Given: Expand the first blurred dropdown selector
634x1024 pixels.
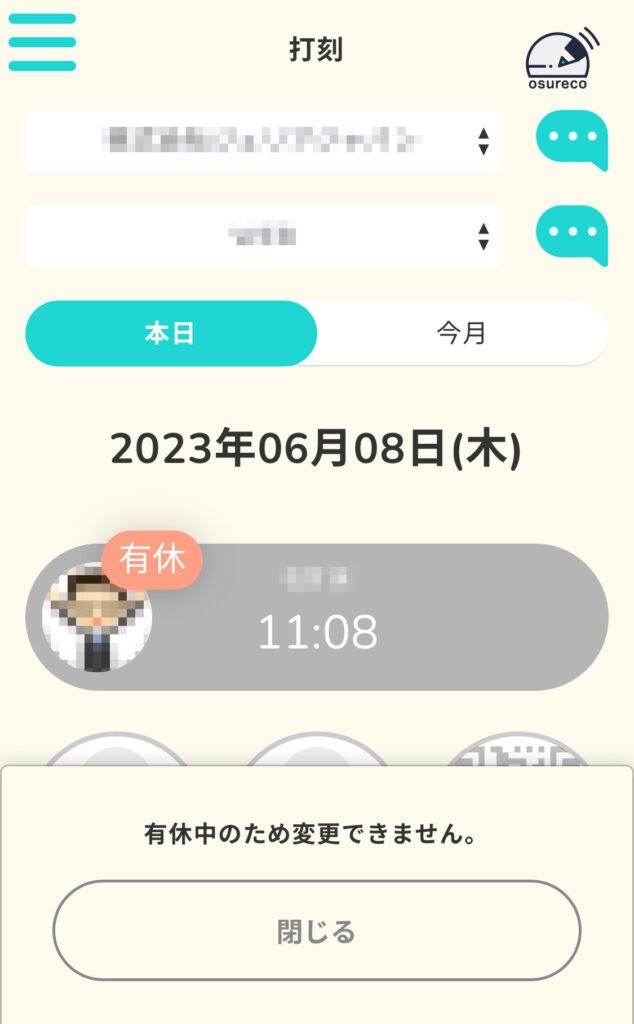Looking at the screenshot, I should point(264,141).
